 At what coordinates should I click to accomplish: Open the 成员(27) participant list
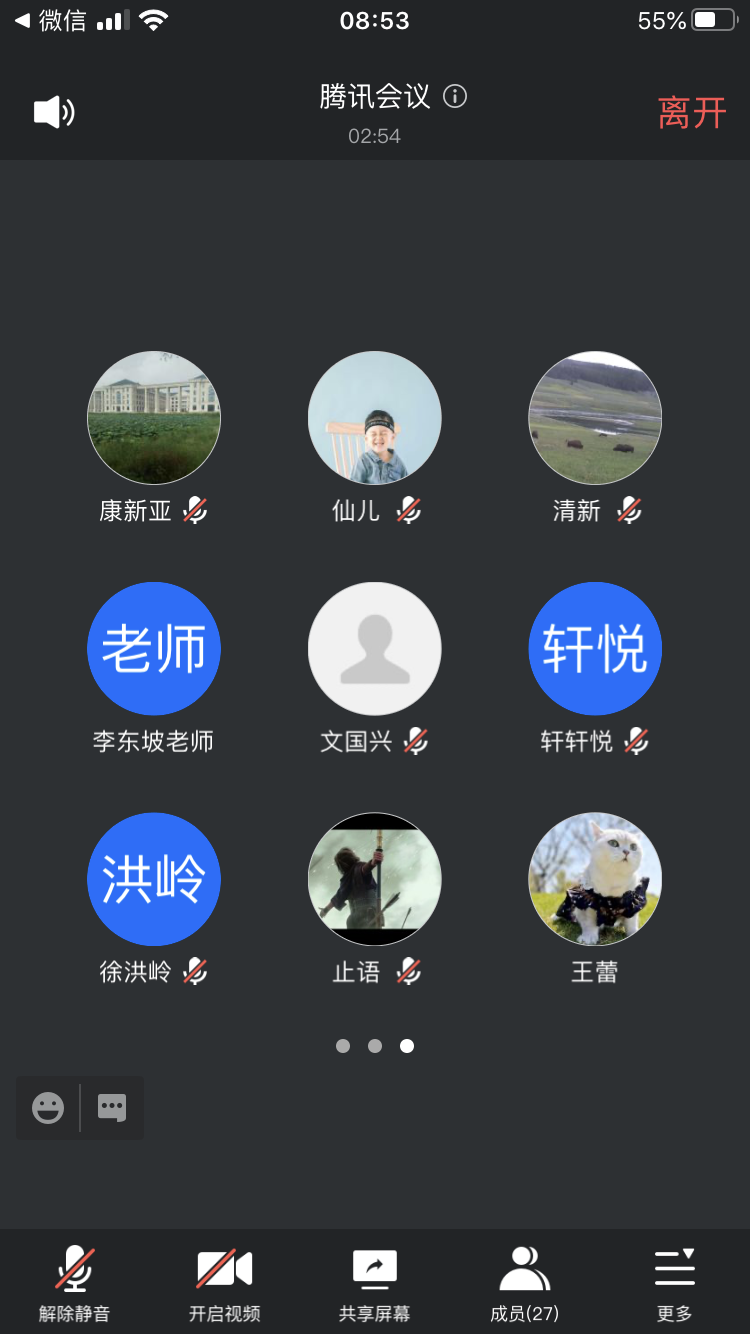click(525, 1283)
